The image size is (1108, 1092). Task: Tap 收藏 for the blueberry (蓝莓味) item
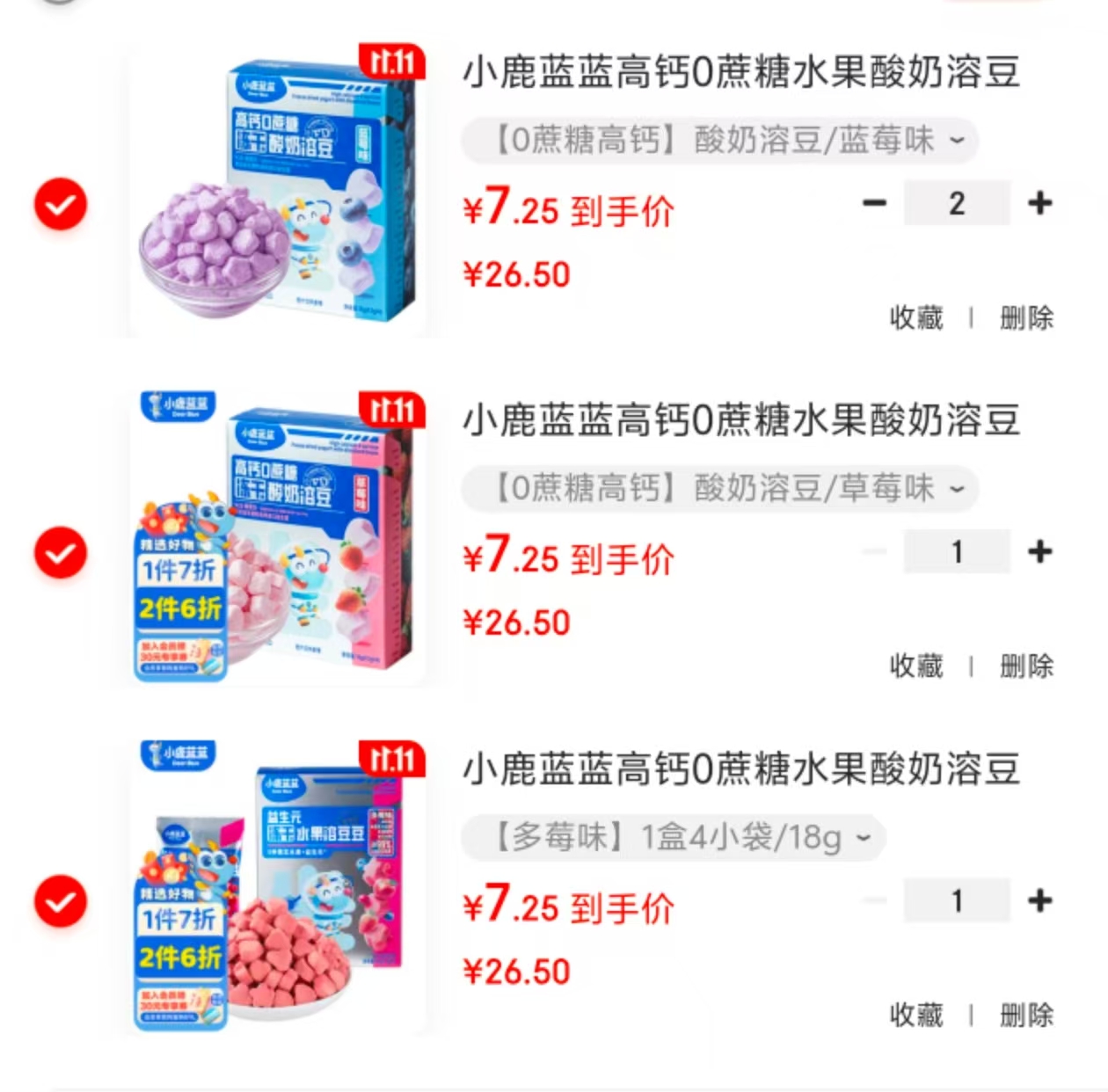[916, 317]
